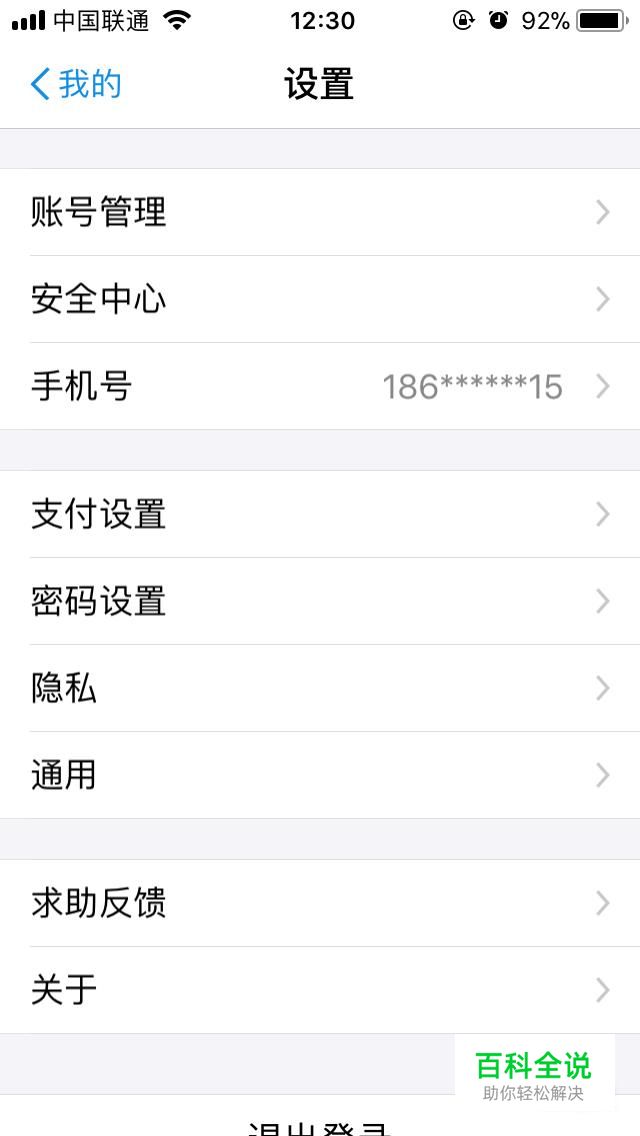
Task: Open 求助反馈
Action: (320, 903)
